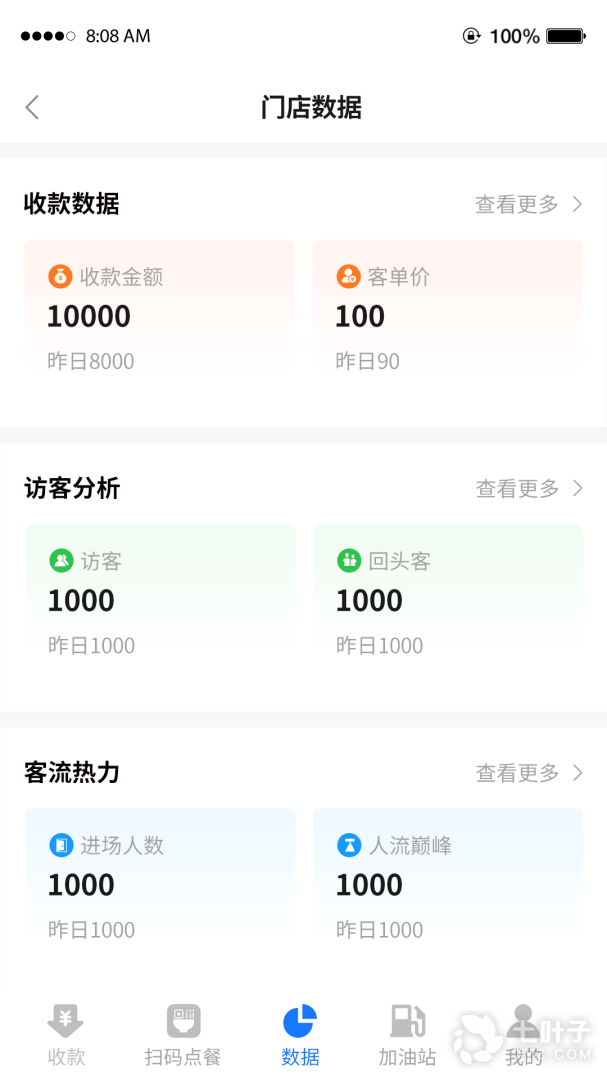
Task: View more of 客流热力
Action: 528,773
